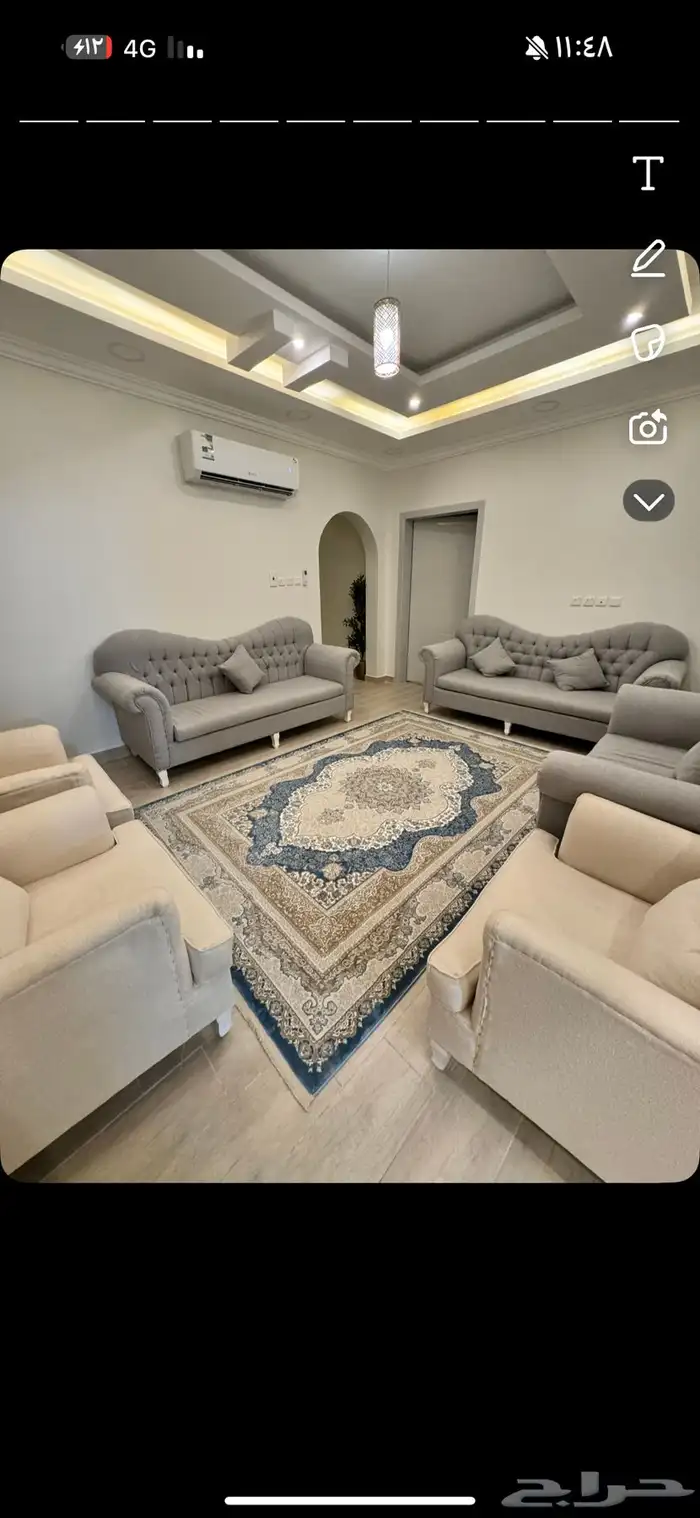Expand more editing tools with the chevron

(x=648, y=501)
